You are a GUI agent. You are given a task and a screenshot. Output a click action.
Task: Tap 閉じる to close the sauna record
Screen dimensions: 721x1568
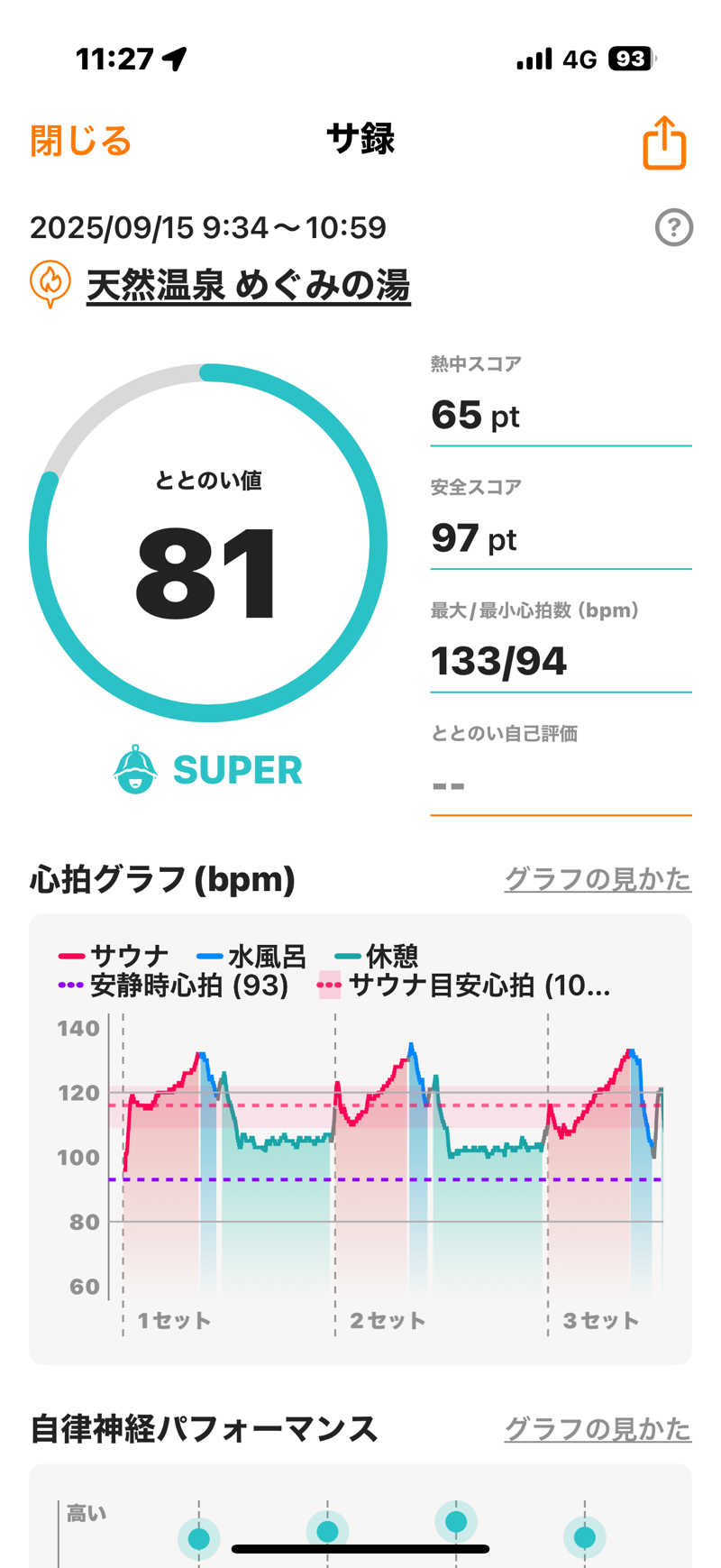tap(81, 142)
